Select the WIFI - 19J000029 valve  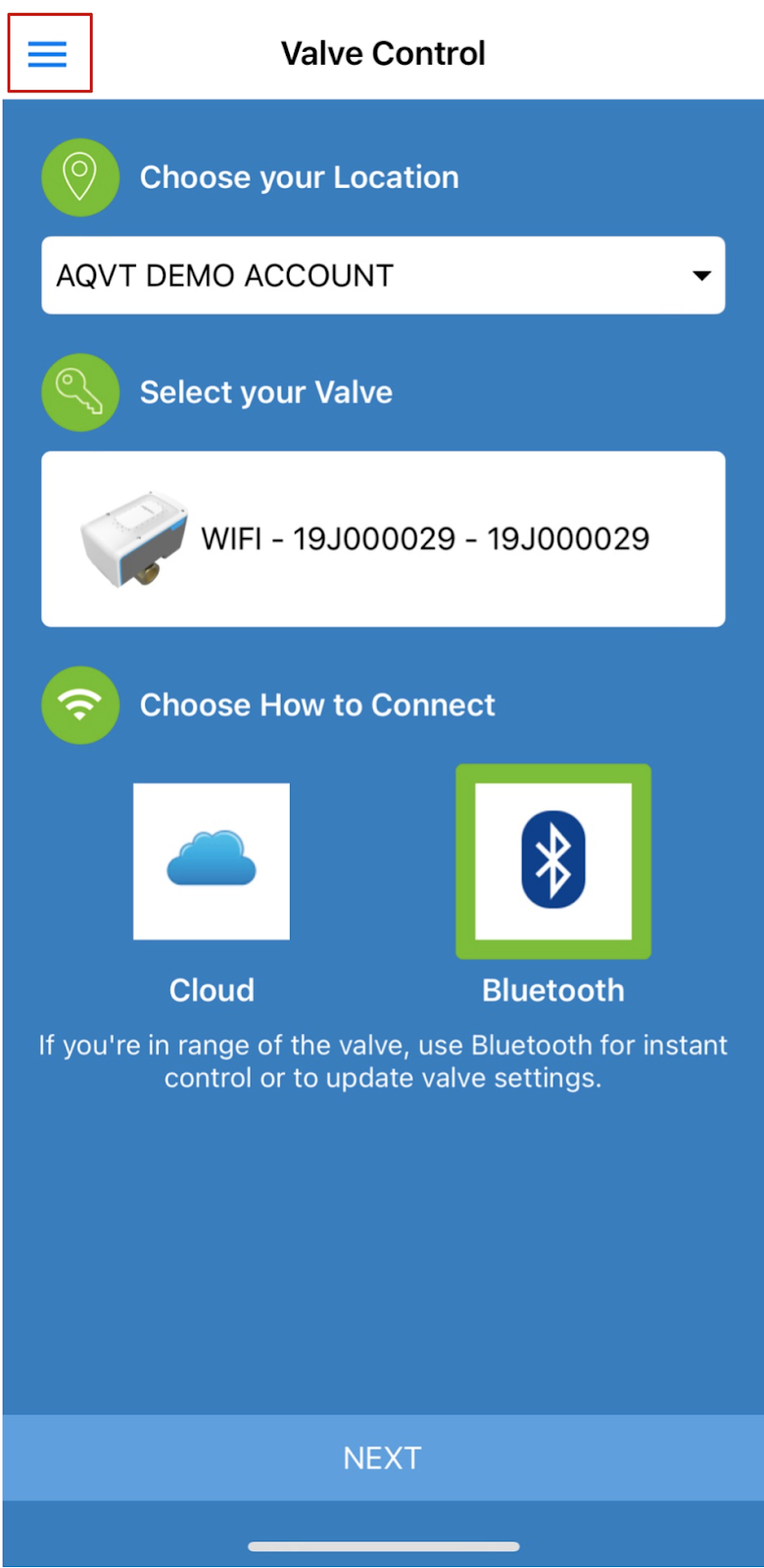[x=383, y=539]
